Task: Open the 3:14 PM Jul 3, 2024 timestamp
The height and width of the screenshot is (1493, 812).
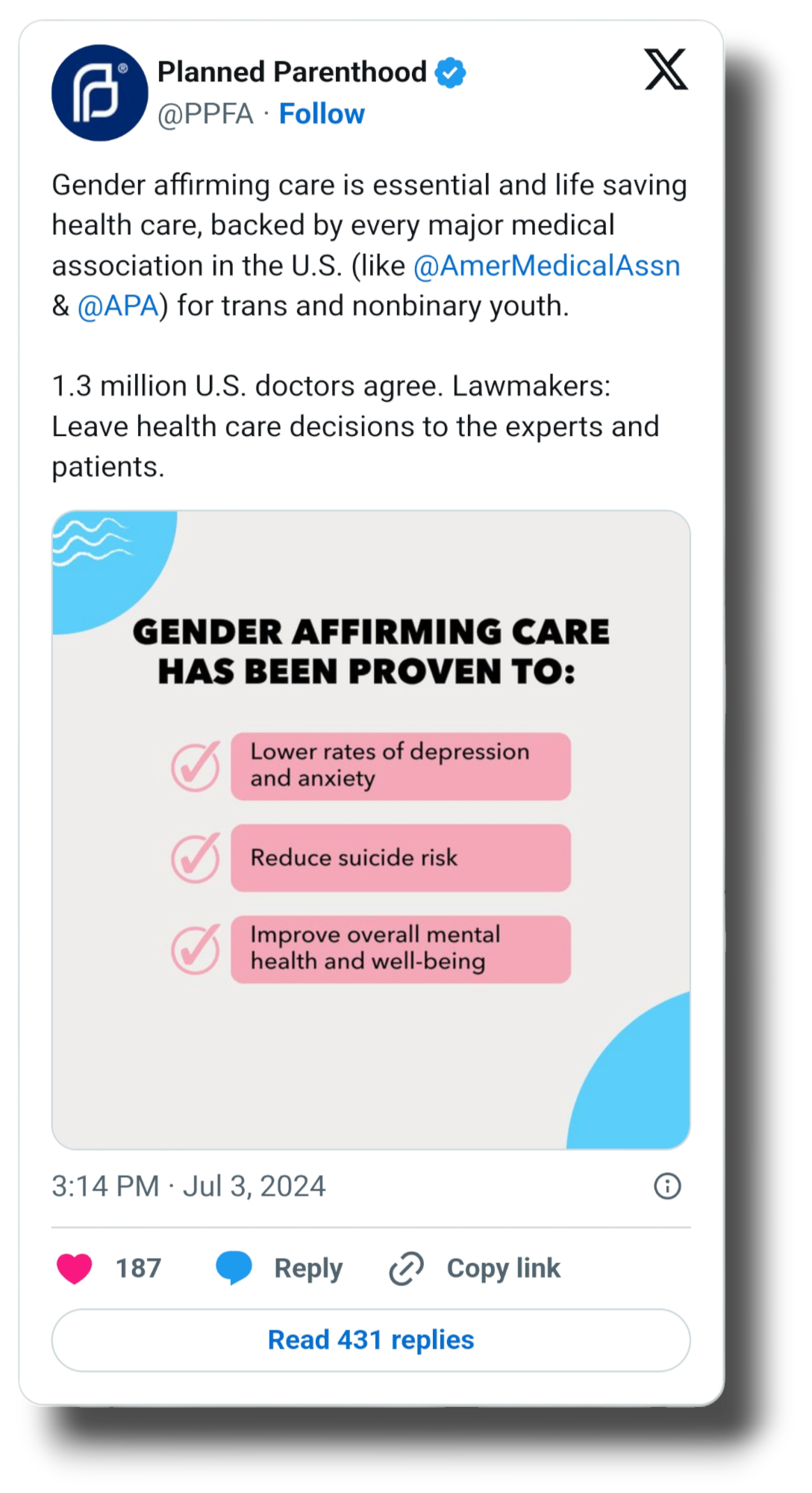Action: [189, 1186]
